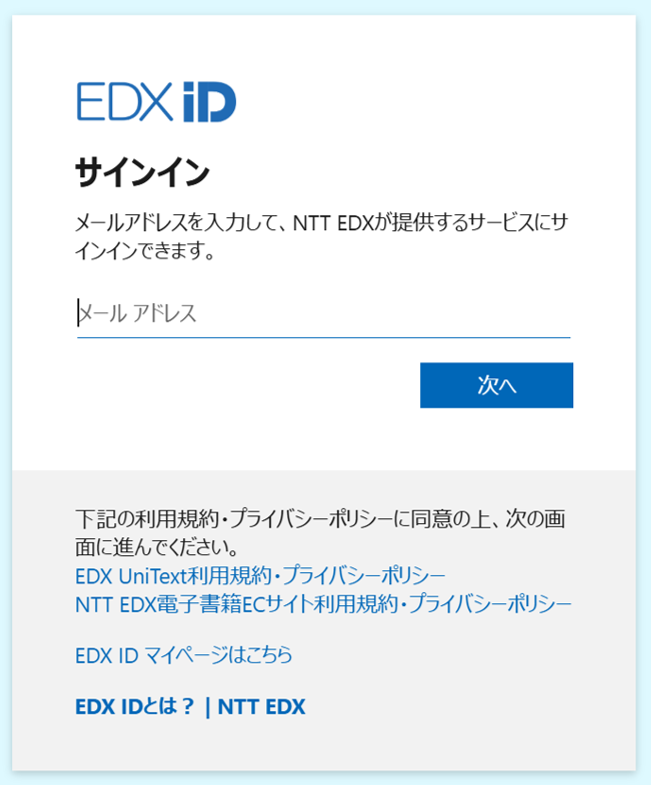Image resolution: width=651 pixels, height=785 pixels.
Task: Open EDX ID マイページはこちら link
Action: tap(184, 655)
